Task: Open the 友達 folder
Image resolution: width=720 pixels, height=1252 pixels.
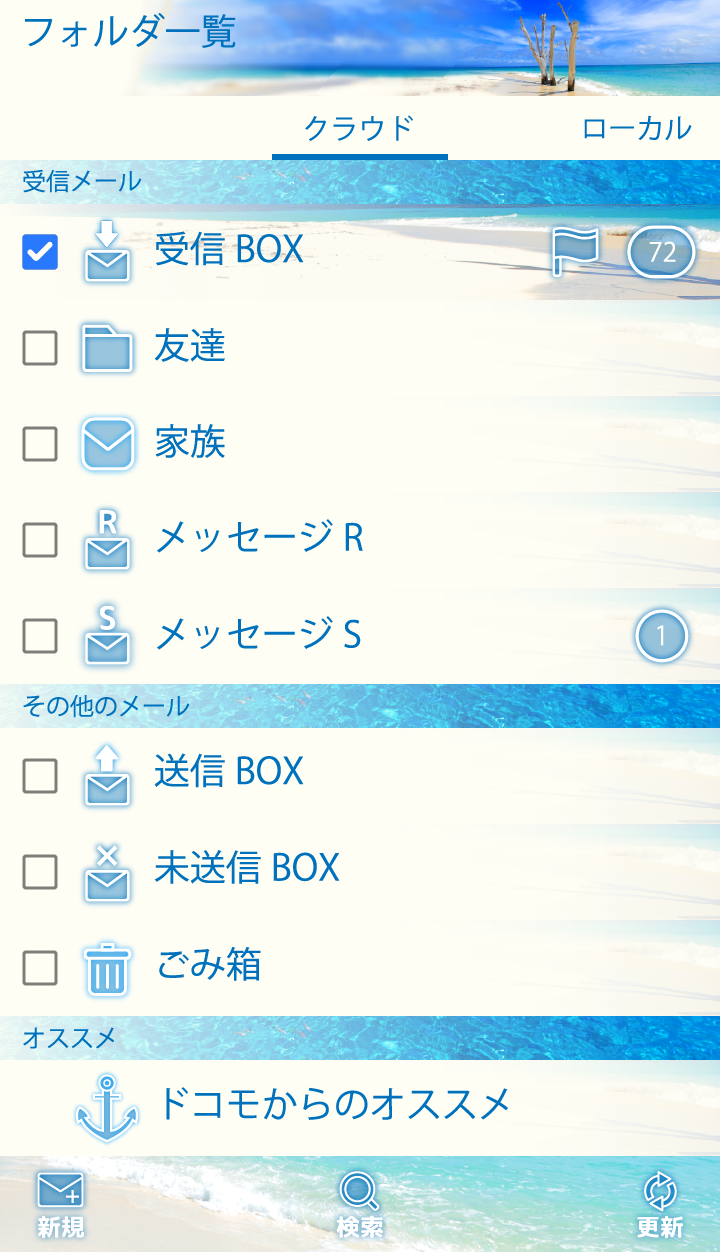Action: click(x=190, y=347)
